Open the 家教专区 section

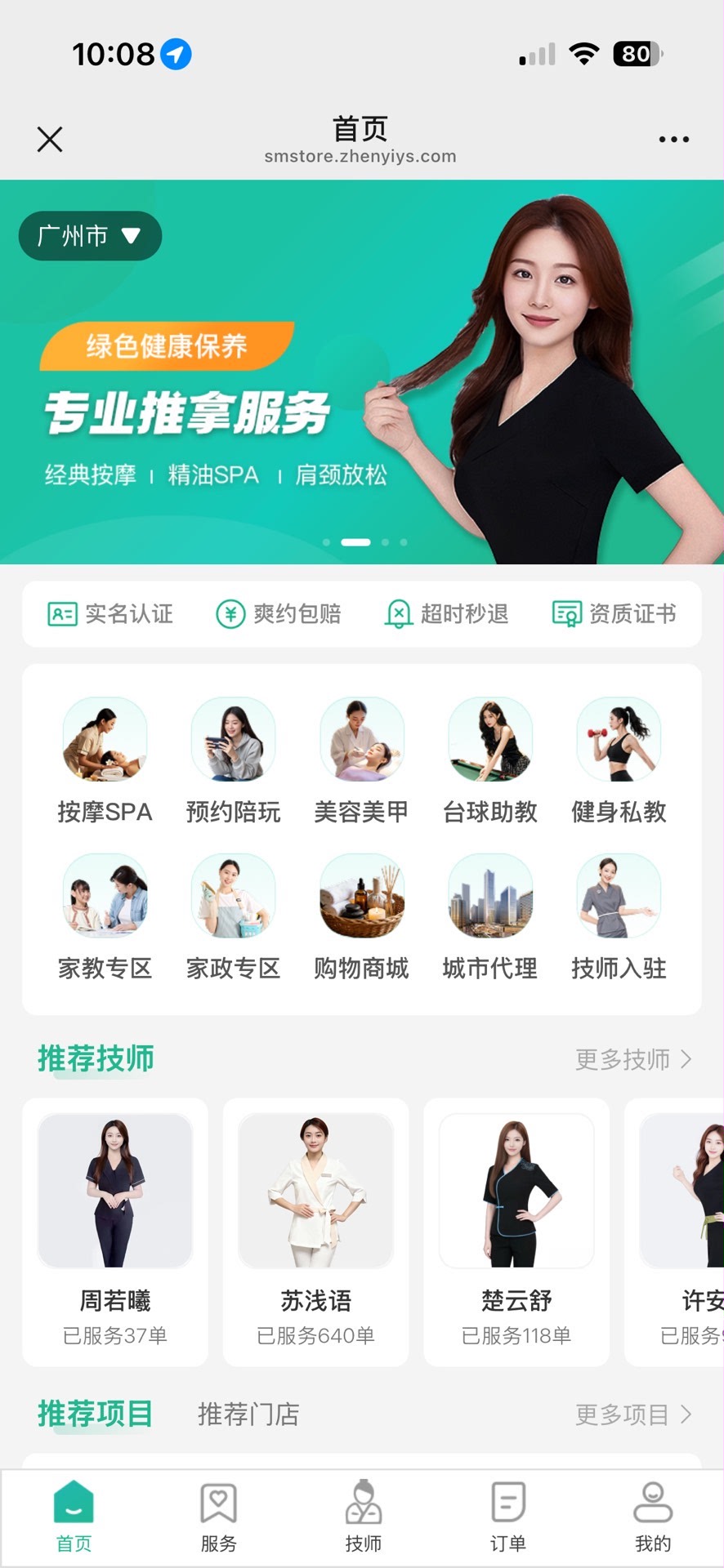click(105, 917)
